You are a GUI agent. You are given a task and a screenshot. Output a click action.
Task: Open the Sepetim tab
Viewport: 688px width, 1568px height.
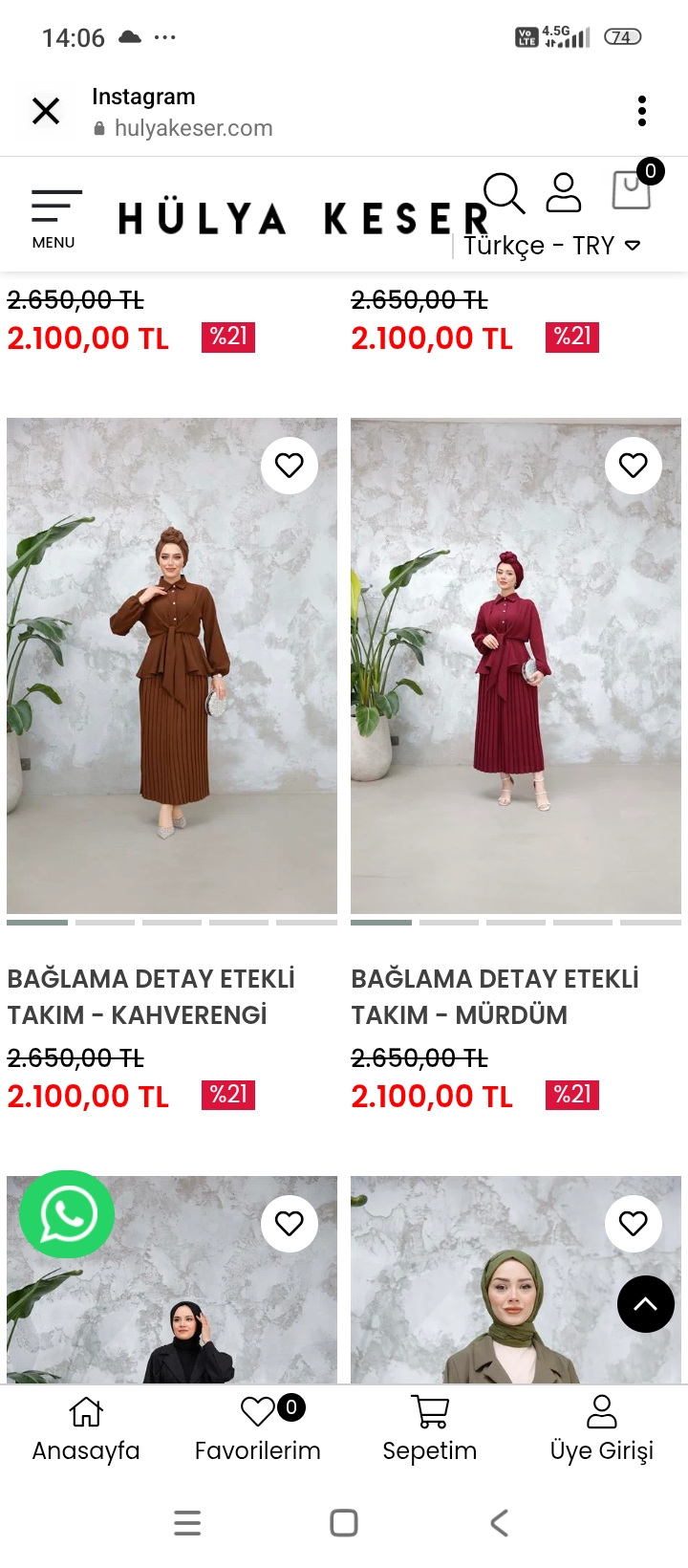430,1429
